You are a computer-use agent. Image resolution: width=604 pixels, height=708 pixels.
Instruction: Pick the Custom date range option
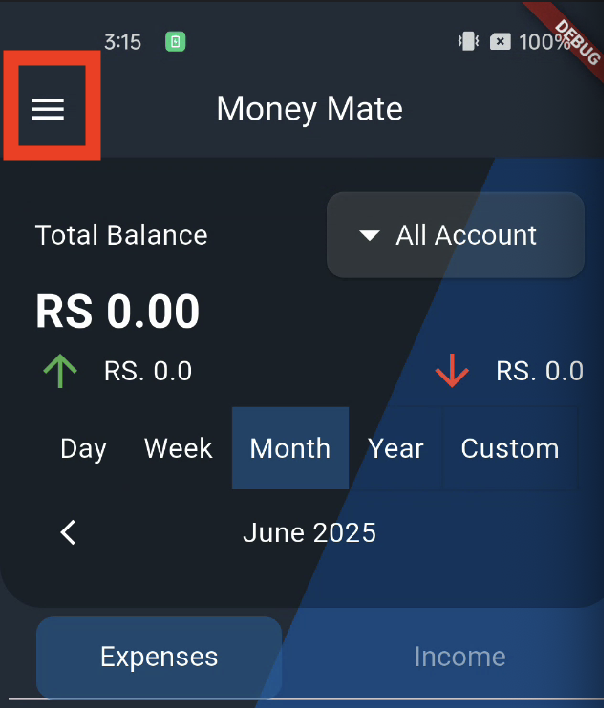[509, 449]
